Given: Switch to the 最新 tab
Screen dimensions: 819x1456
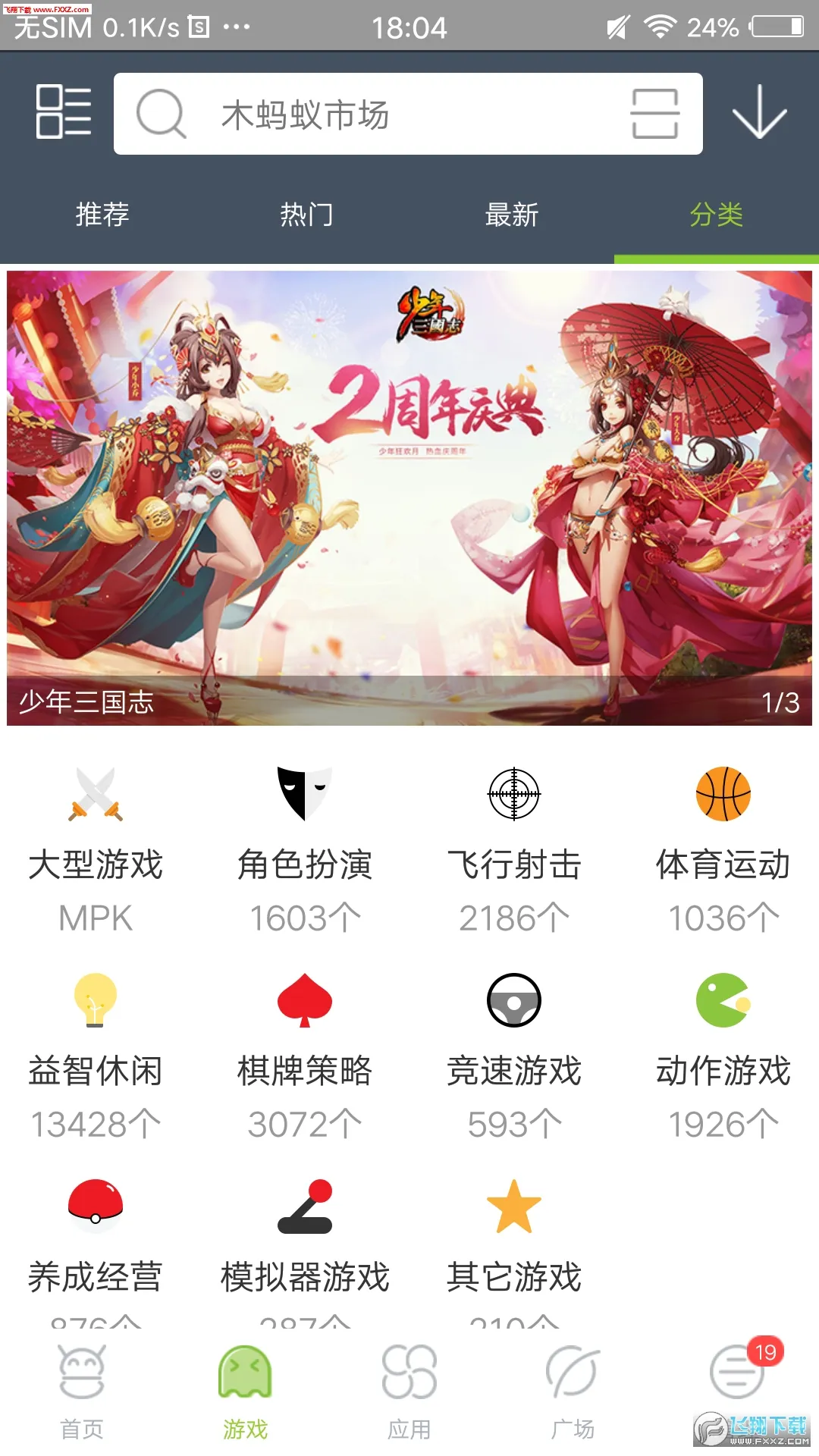Looking at the screenshot, I should 511,215.
